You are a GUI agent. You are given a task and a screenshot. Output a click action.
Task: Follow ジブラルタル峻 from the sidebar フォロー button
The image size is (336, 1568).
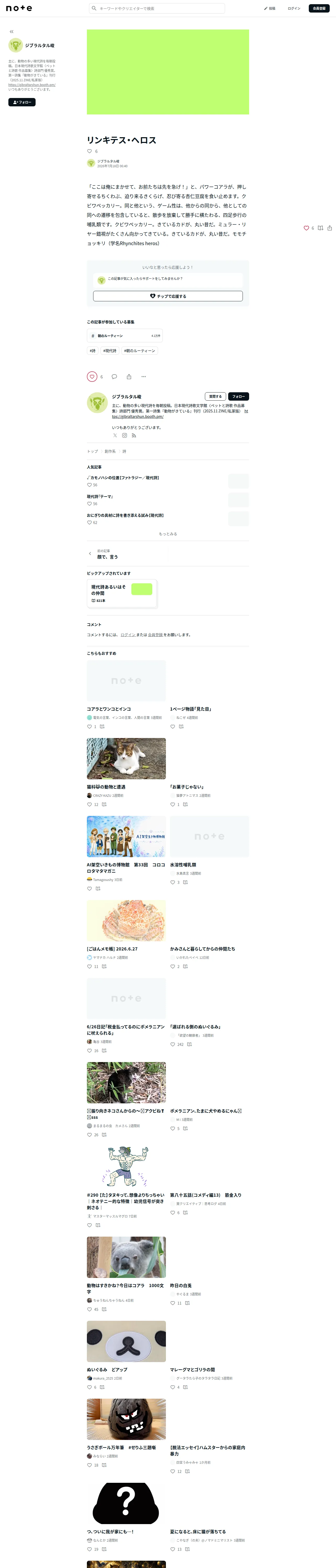click(22, 102)
